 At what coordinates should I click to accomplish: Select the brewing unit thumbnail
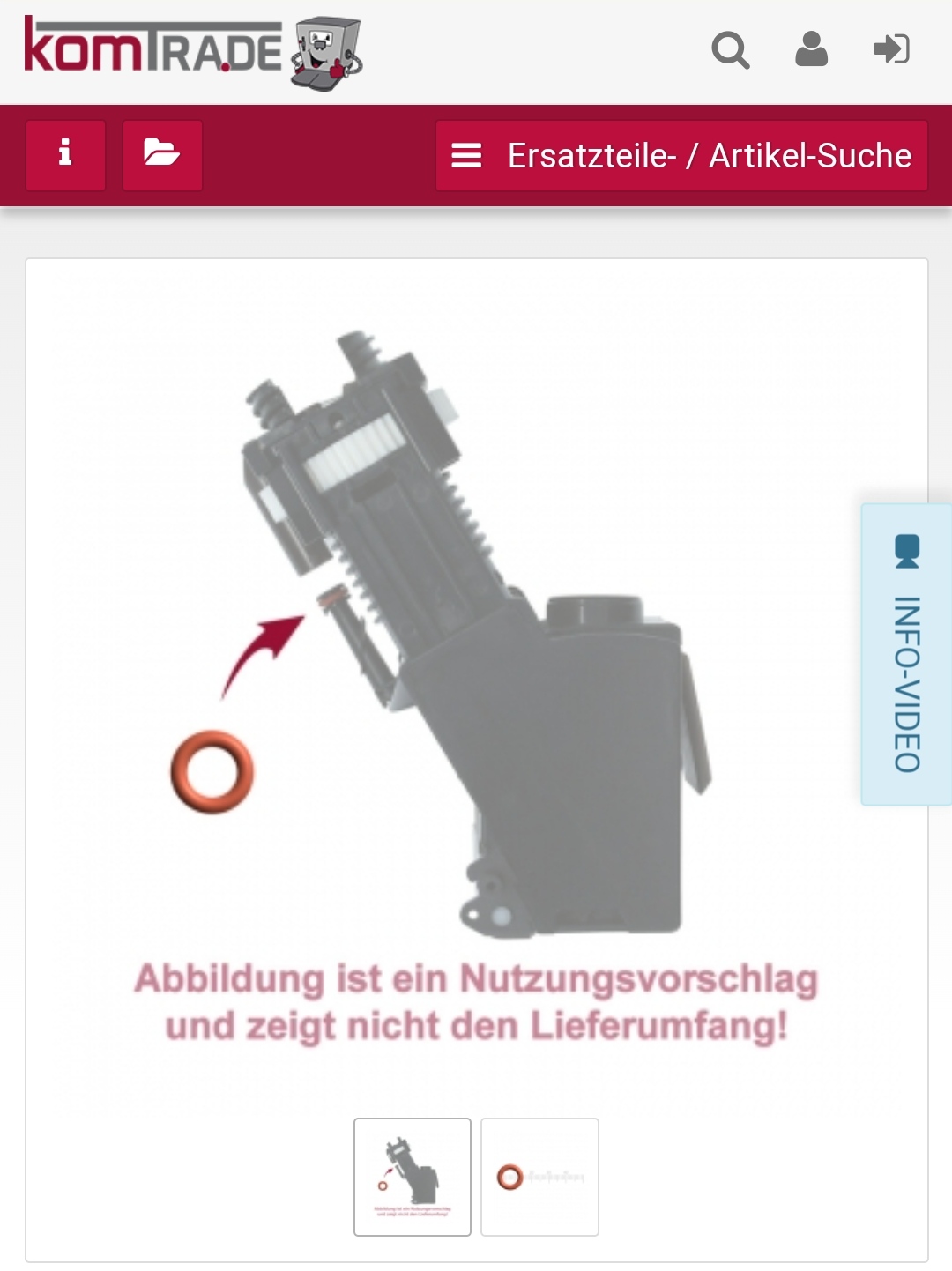coord(413,1177)
